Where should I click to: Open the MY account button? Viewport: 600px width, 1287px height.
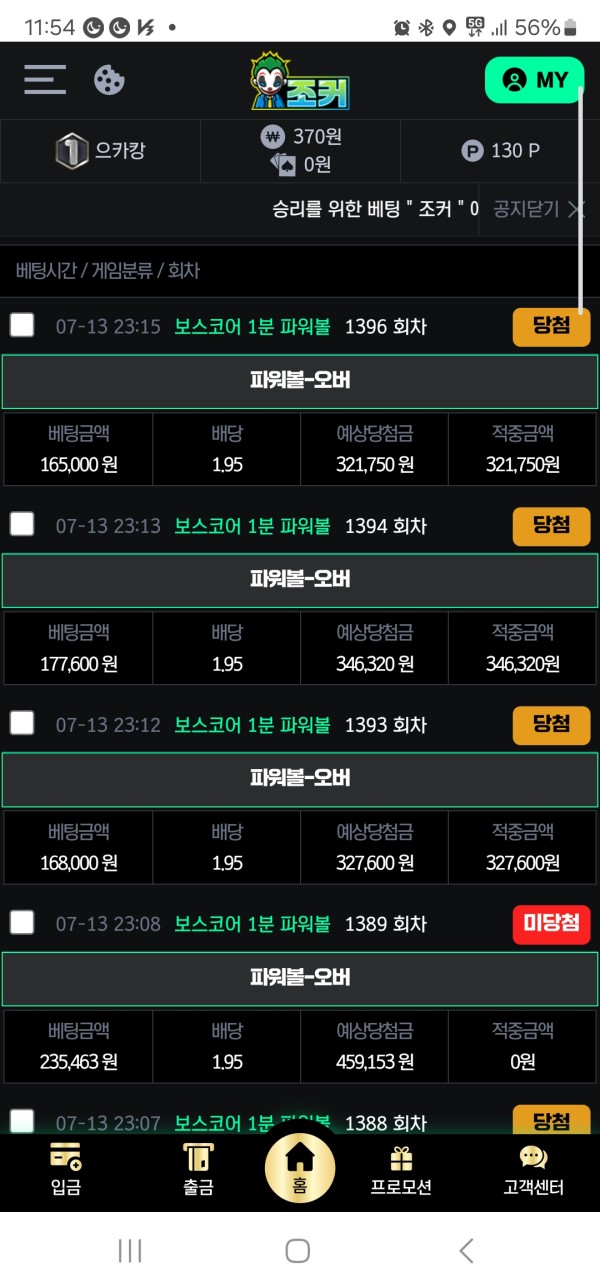point(534,80)
